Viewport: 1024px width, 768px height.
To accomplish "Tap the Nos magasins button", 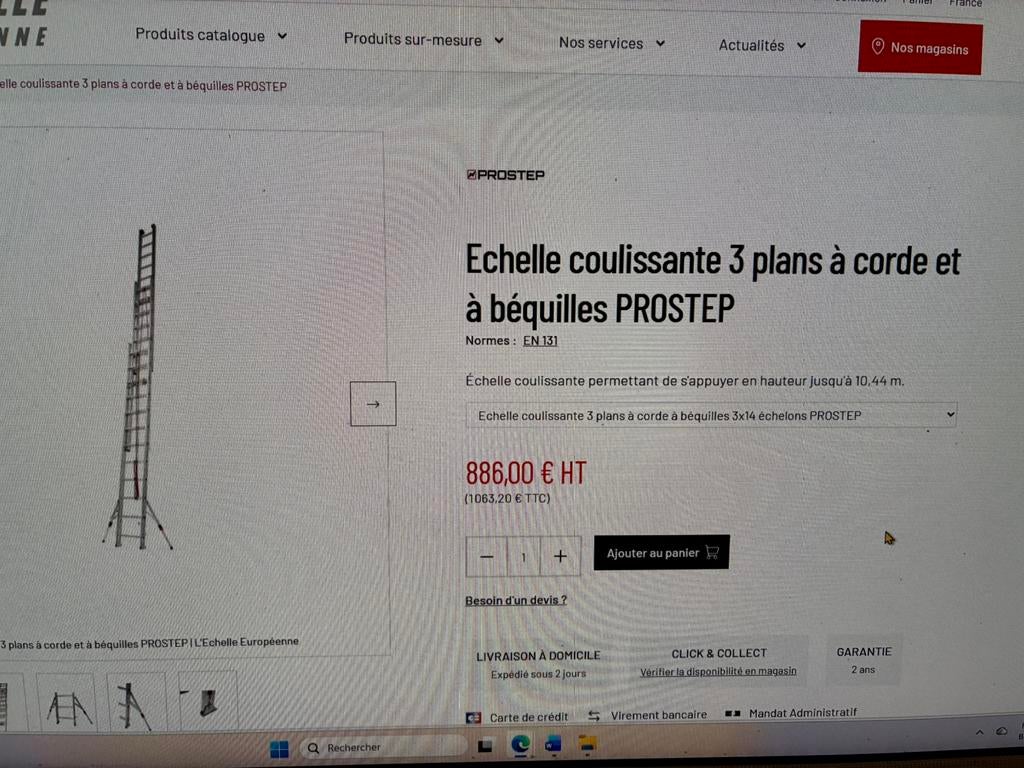I will (x=920, y=47).
